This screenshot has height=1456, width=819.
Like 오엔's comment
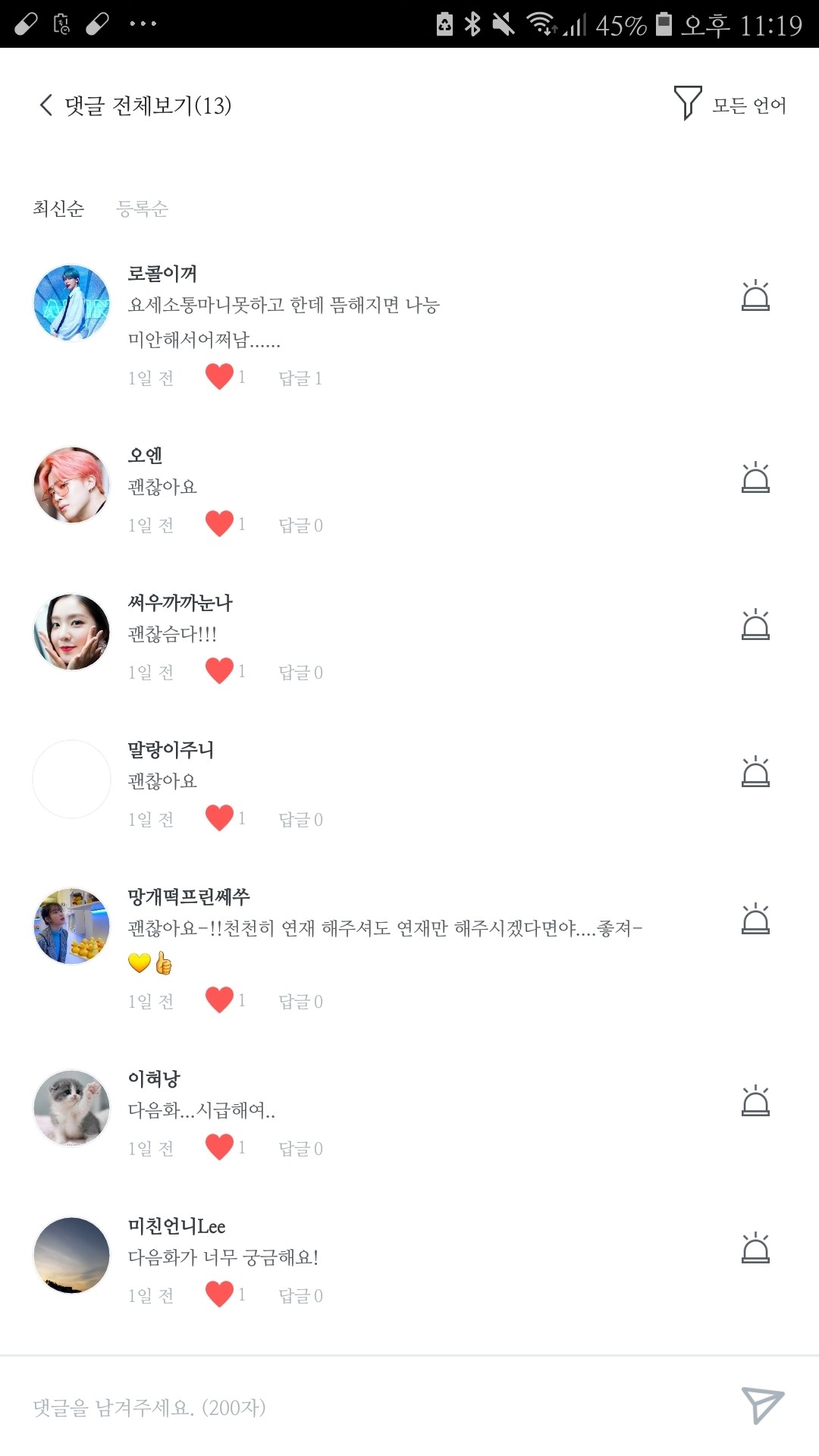click(220, 524)
